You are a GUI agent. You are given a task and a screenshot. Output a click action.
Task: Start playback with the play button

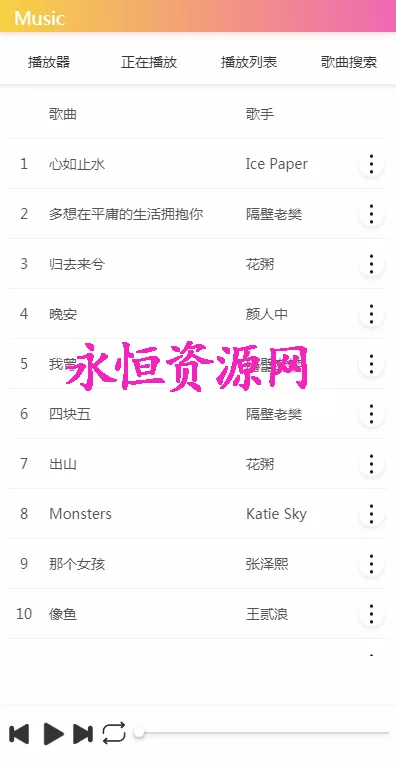pos(53,734)
